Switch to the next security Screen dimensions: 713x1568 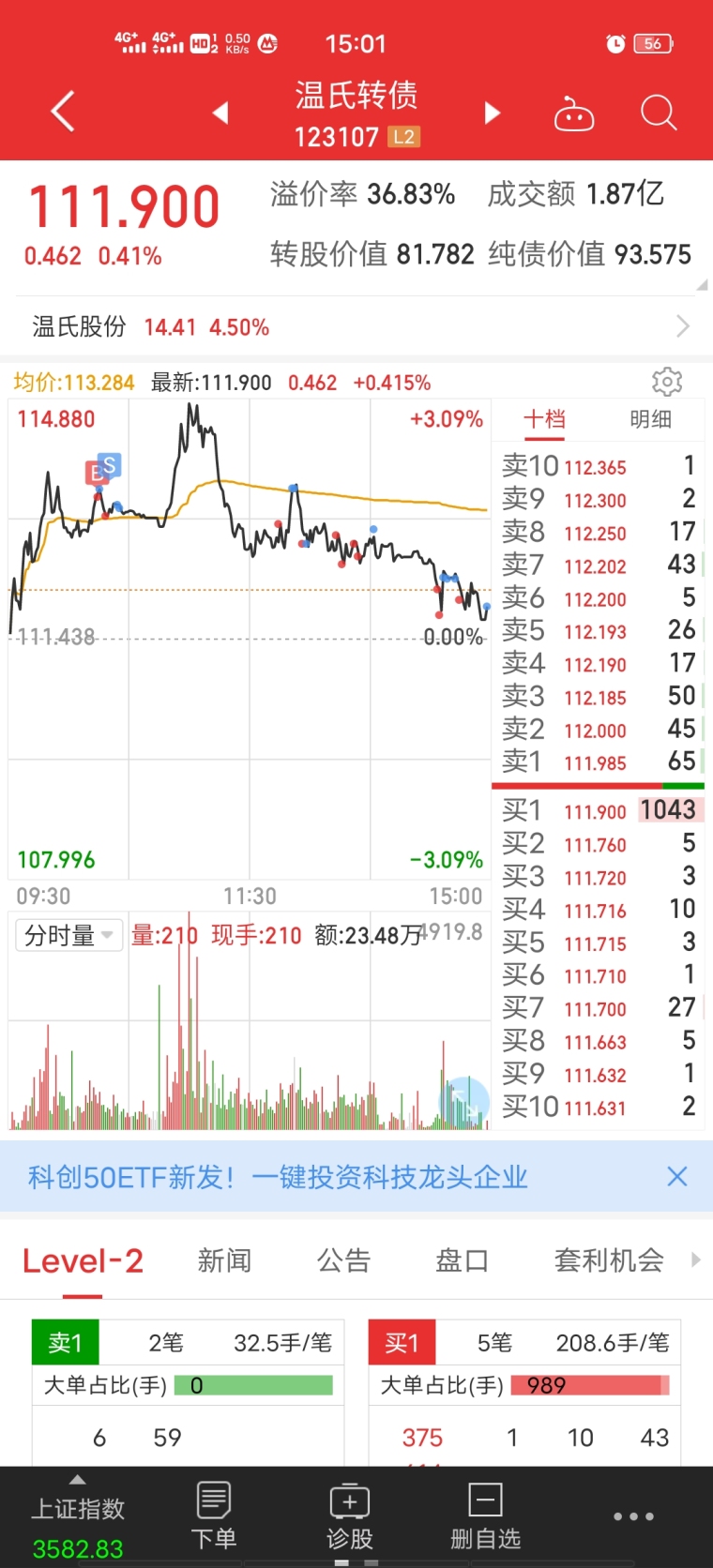(x=492, y=113)
